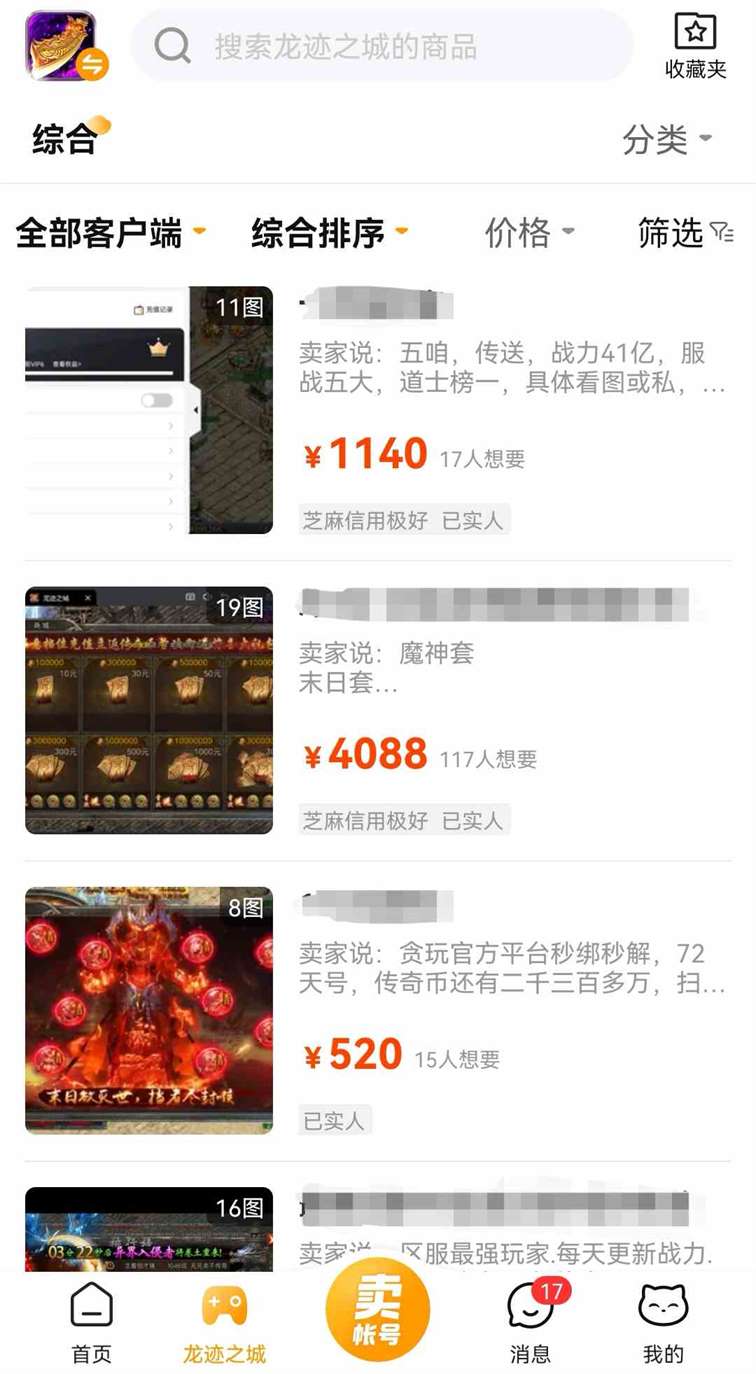
Task: Sort listings by 价格
Action: point(529,233)
